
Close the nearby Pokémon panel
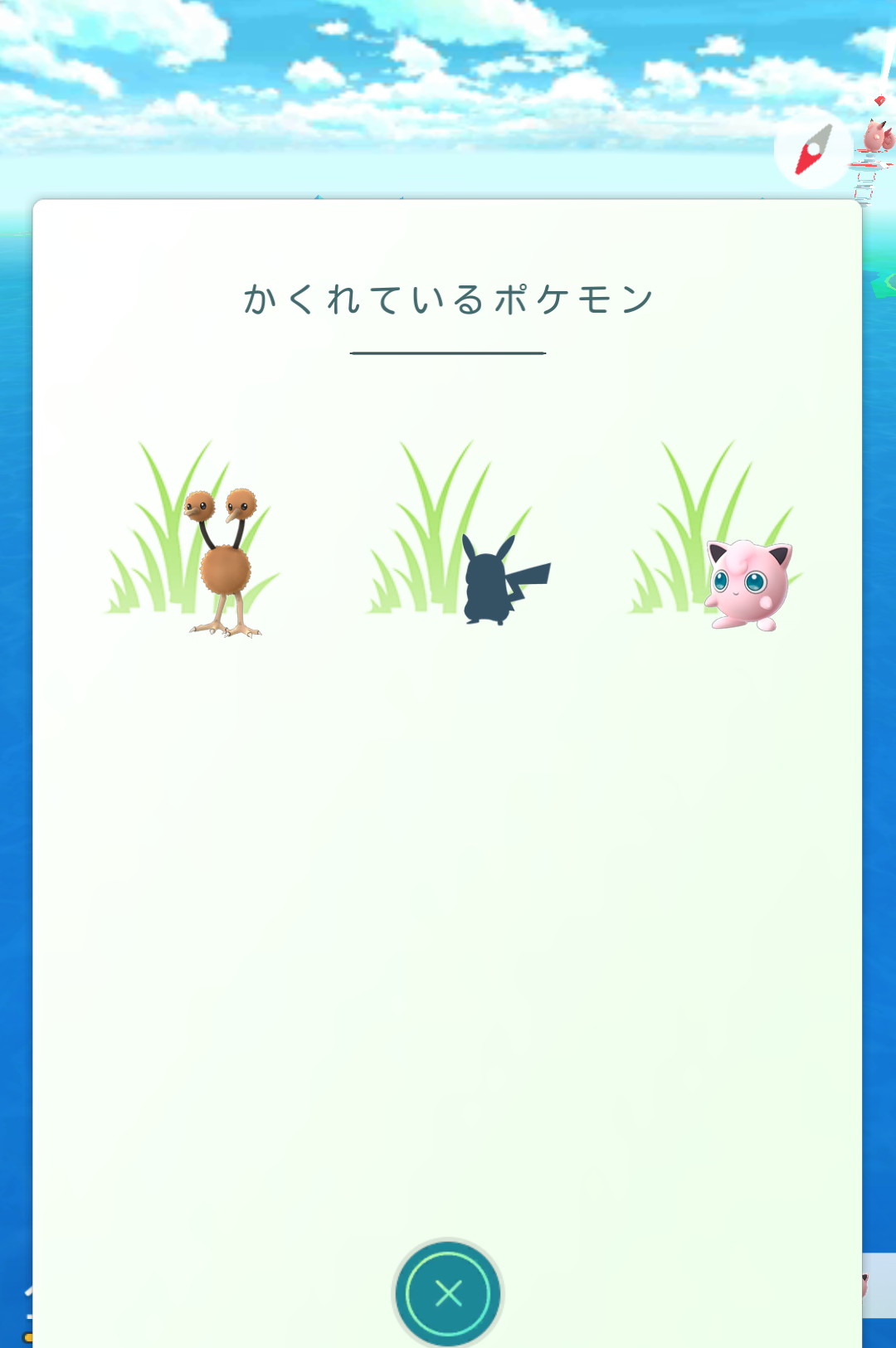pyautogui.click(x=448, y=1292)
